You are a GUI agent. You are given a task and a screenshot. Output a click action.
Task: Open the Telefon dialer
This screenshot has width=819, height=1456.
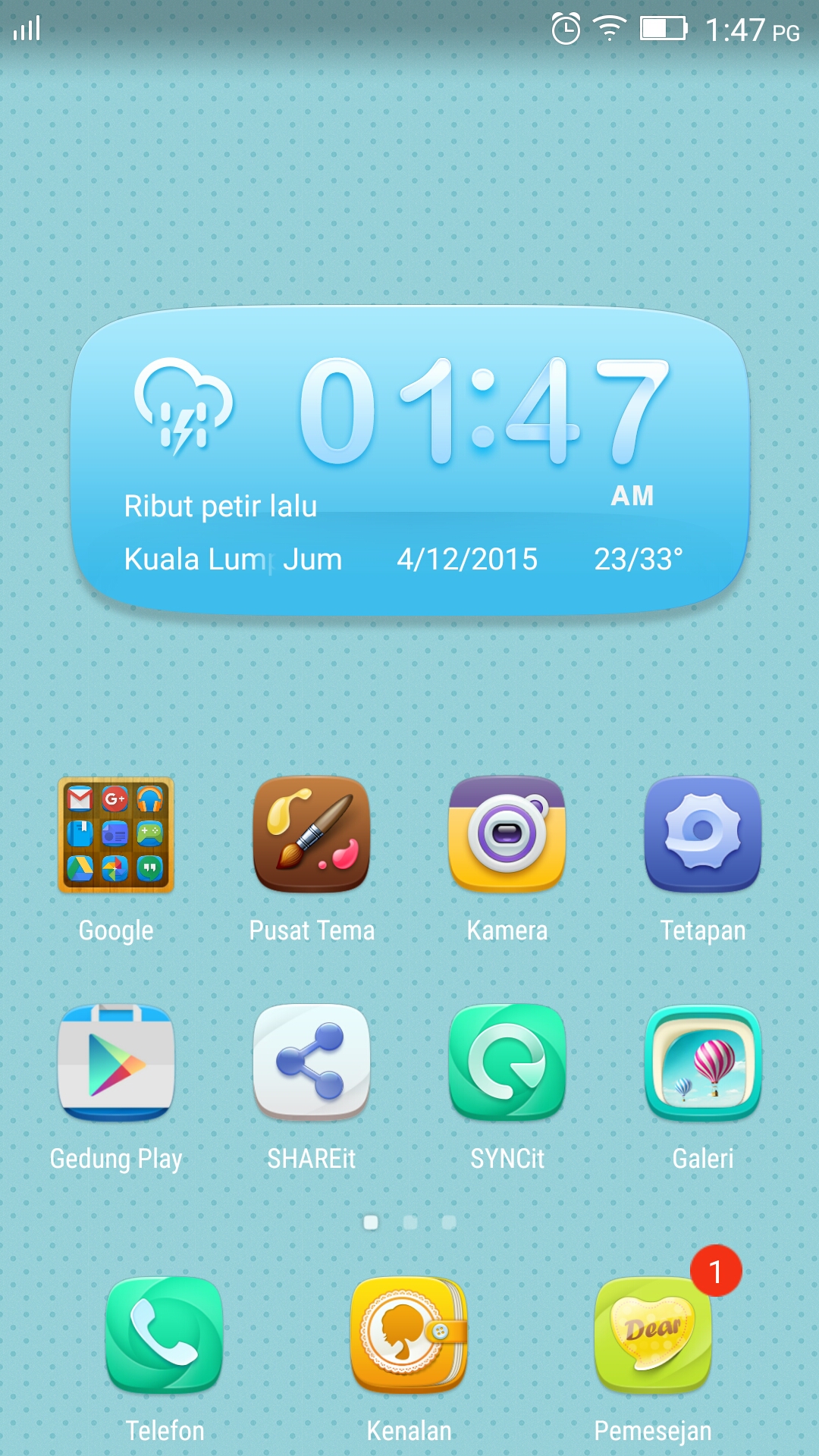pos(165,1335)
